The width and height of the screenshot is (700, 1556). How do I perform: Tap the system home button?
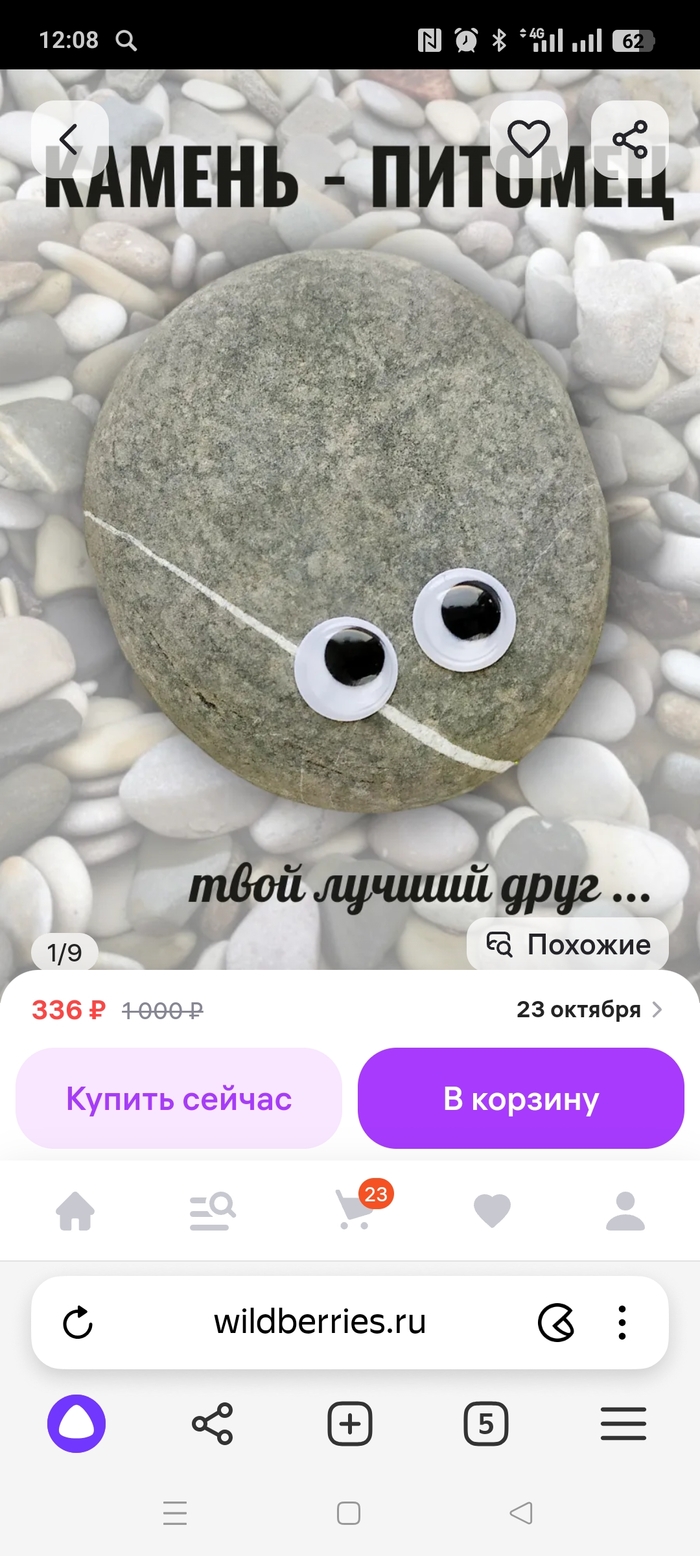point(348,1514)
